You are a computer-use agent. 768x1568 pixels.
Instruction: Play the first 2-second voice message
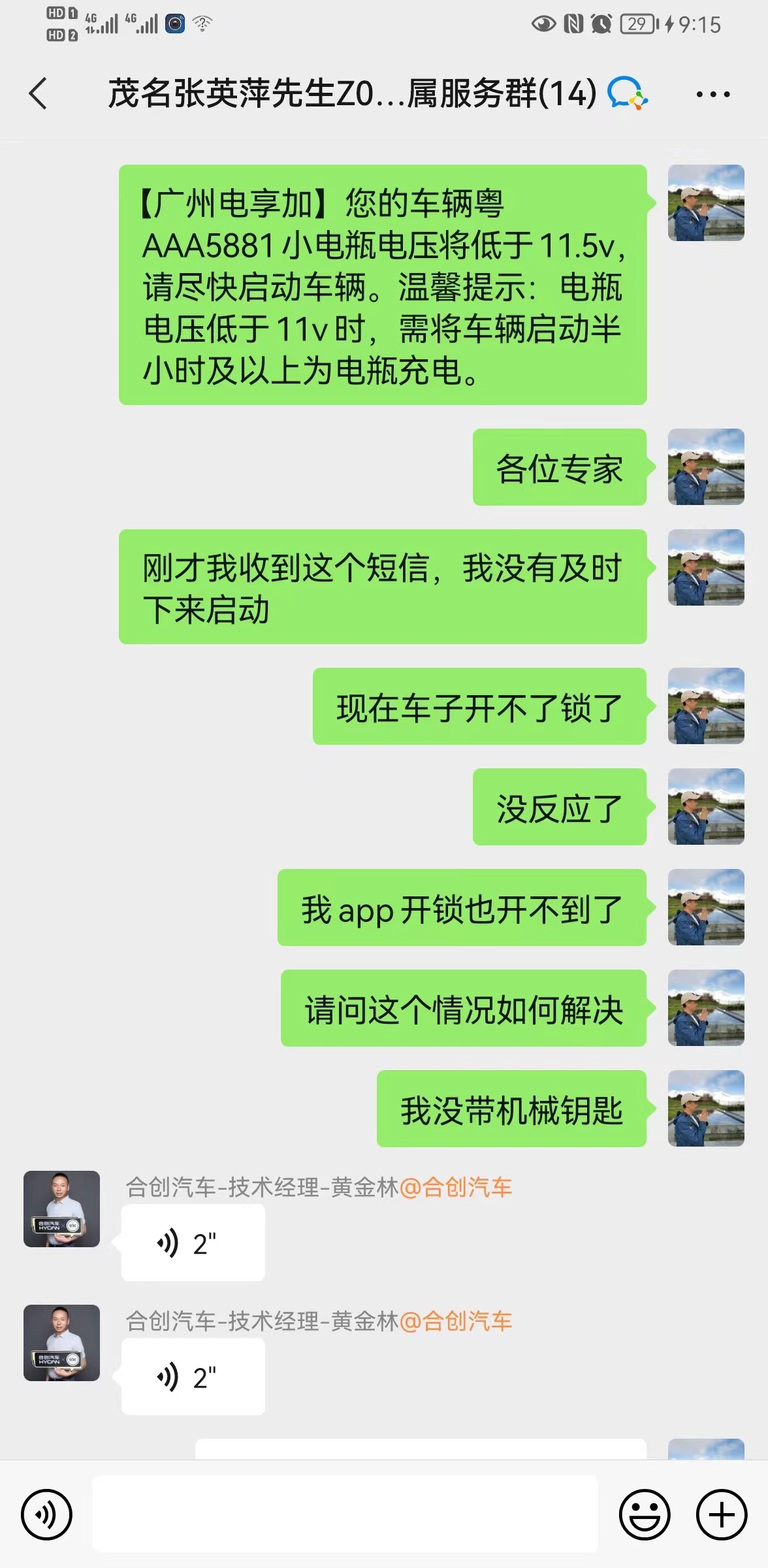click(x=193, y=1240)
